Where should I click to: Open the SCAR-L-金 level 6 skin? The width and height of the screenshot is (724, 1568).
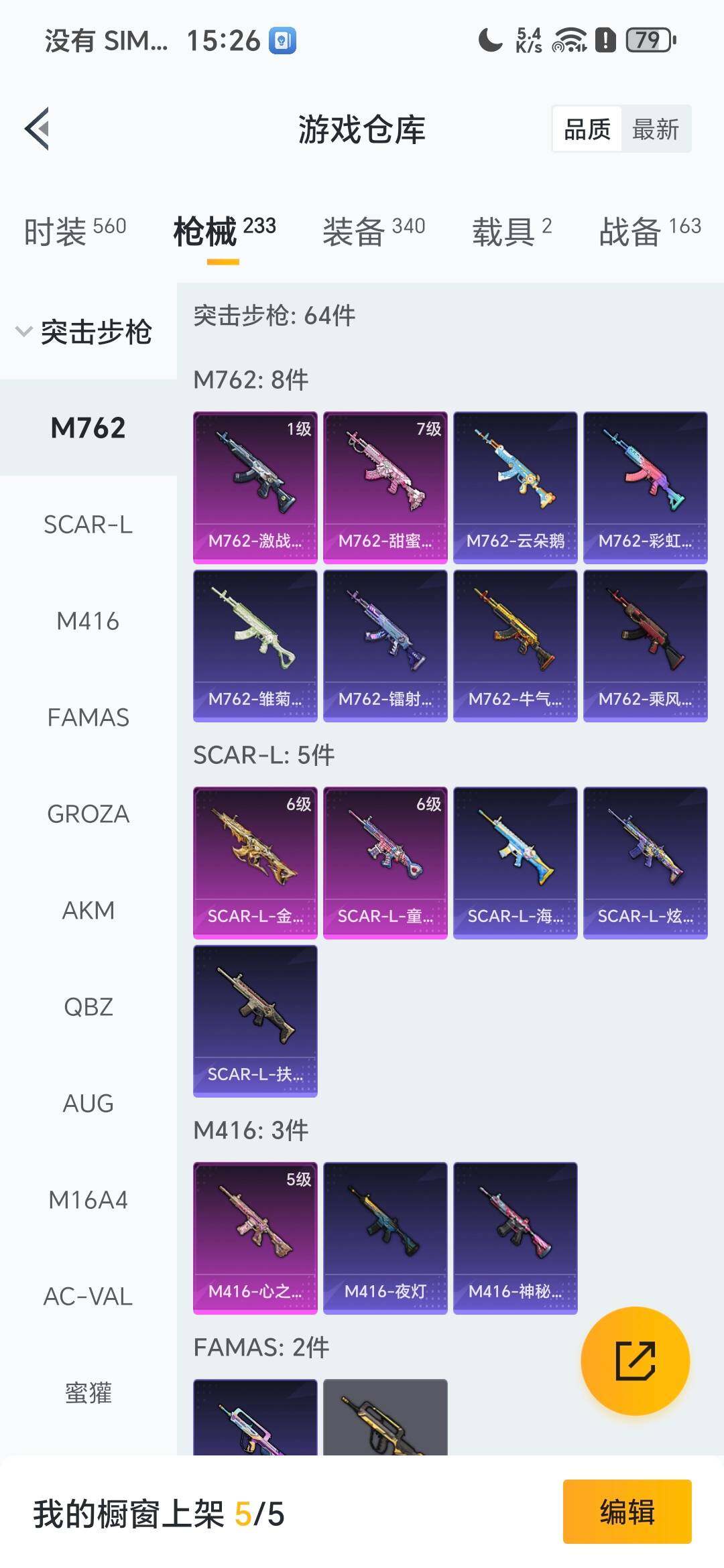point(255,862)
